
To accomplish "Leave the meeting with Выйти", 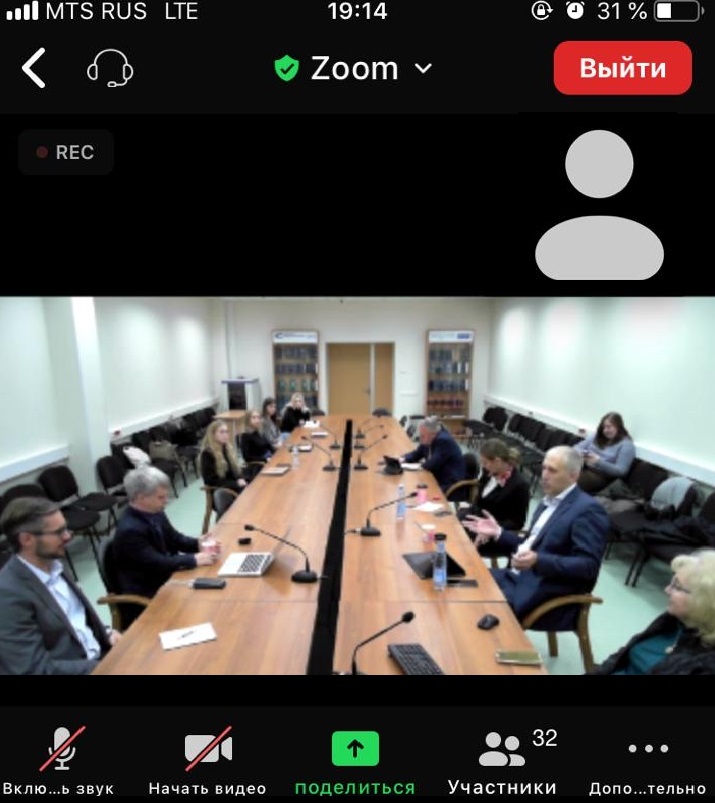I will [x=622, y=68].
